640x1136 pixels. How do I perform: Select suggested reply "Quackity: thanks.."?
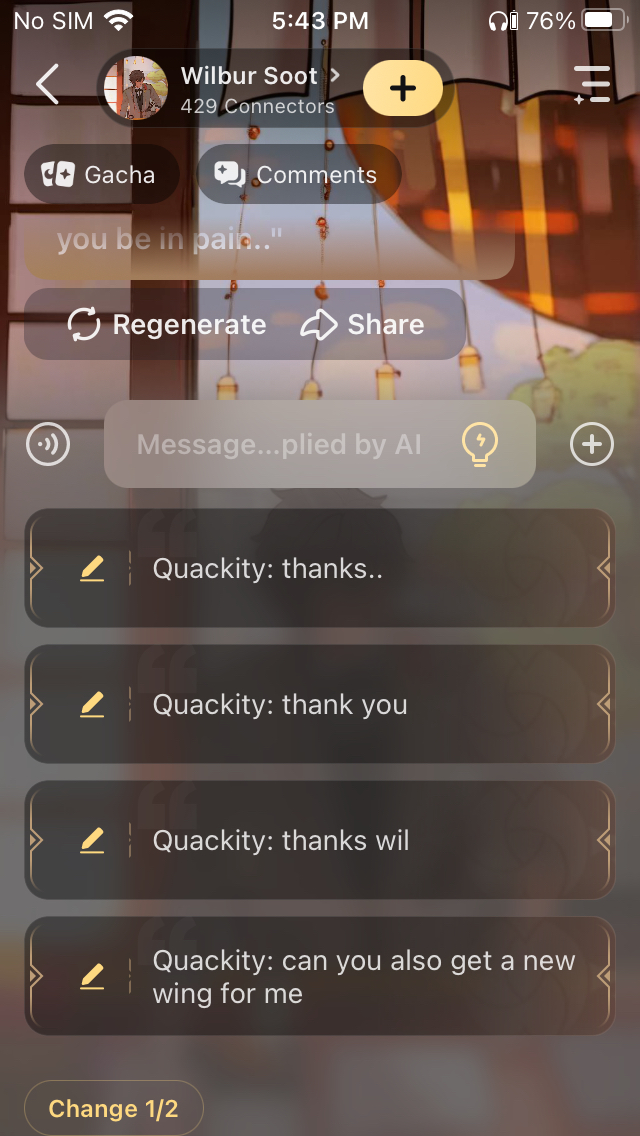click(360, 568)
